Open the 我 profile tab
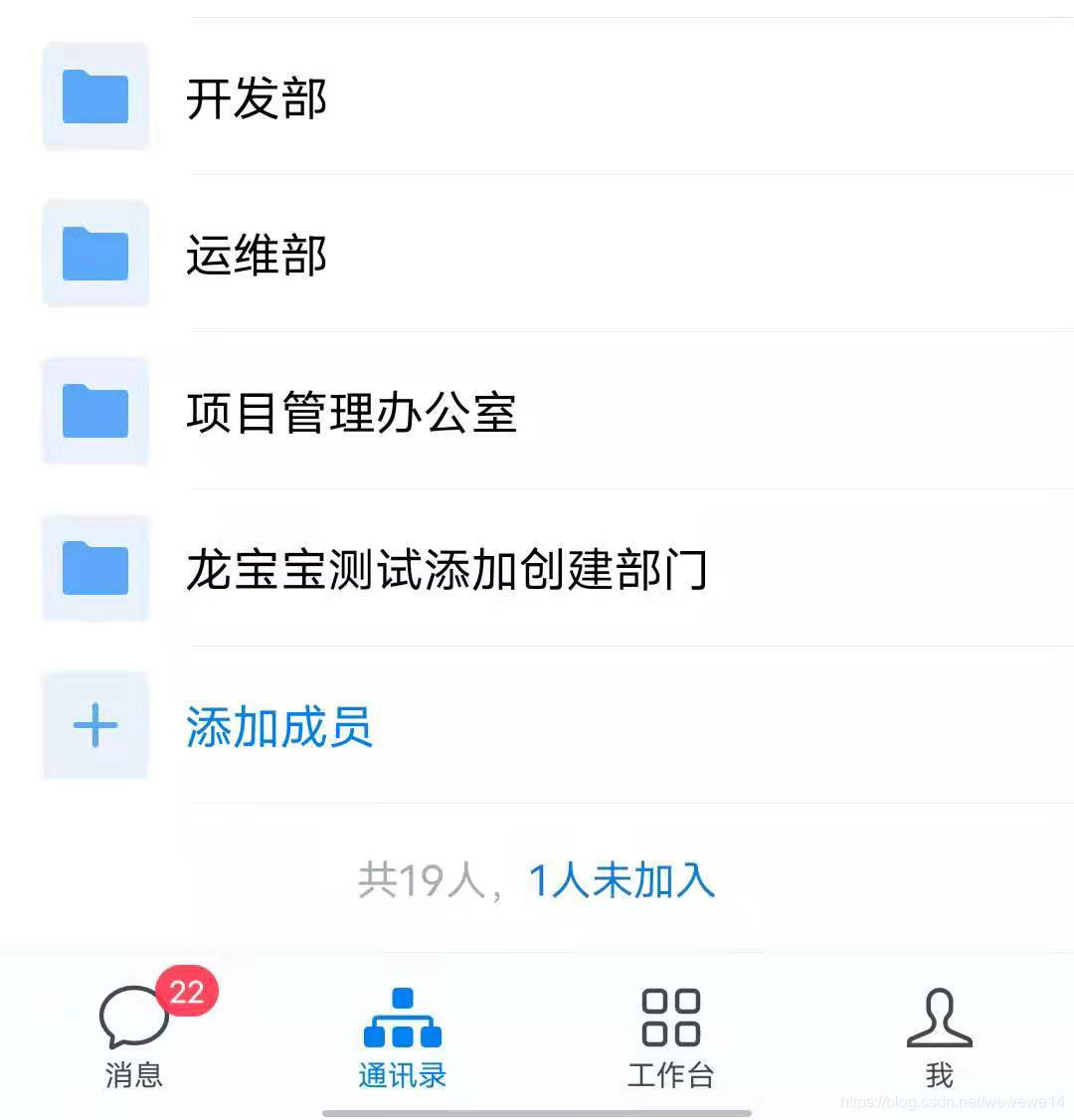Viewport: 1074px width, 1120px height. (x=939, y=1036)
